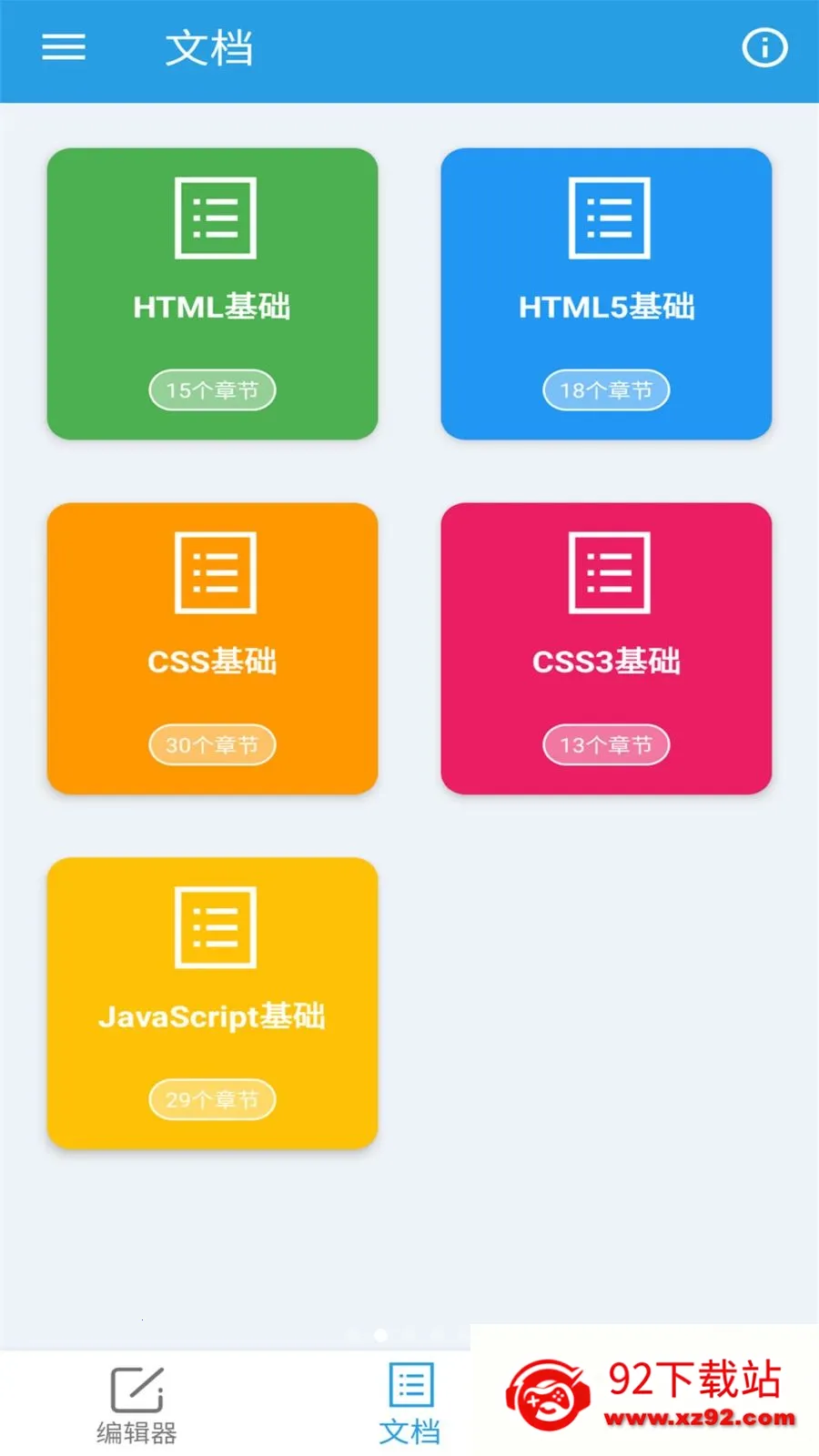The width and height of the screenshot is (819, 1456).
Task: Open the info icon in the app bar
Action: (764, 47)
